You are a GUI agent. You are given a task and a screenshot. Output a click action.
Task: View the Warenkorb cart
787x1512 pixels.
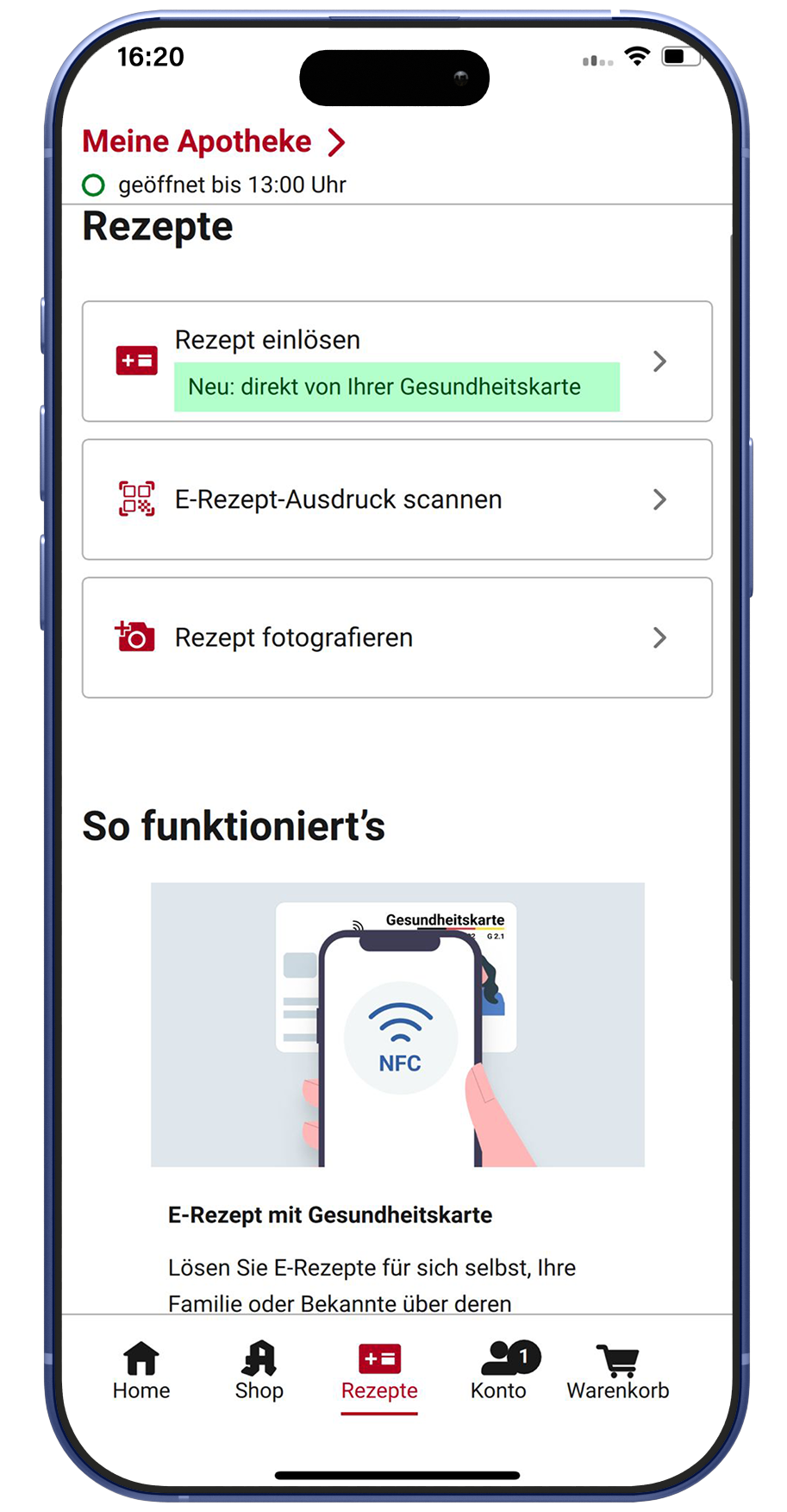point(618,1371)
